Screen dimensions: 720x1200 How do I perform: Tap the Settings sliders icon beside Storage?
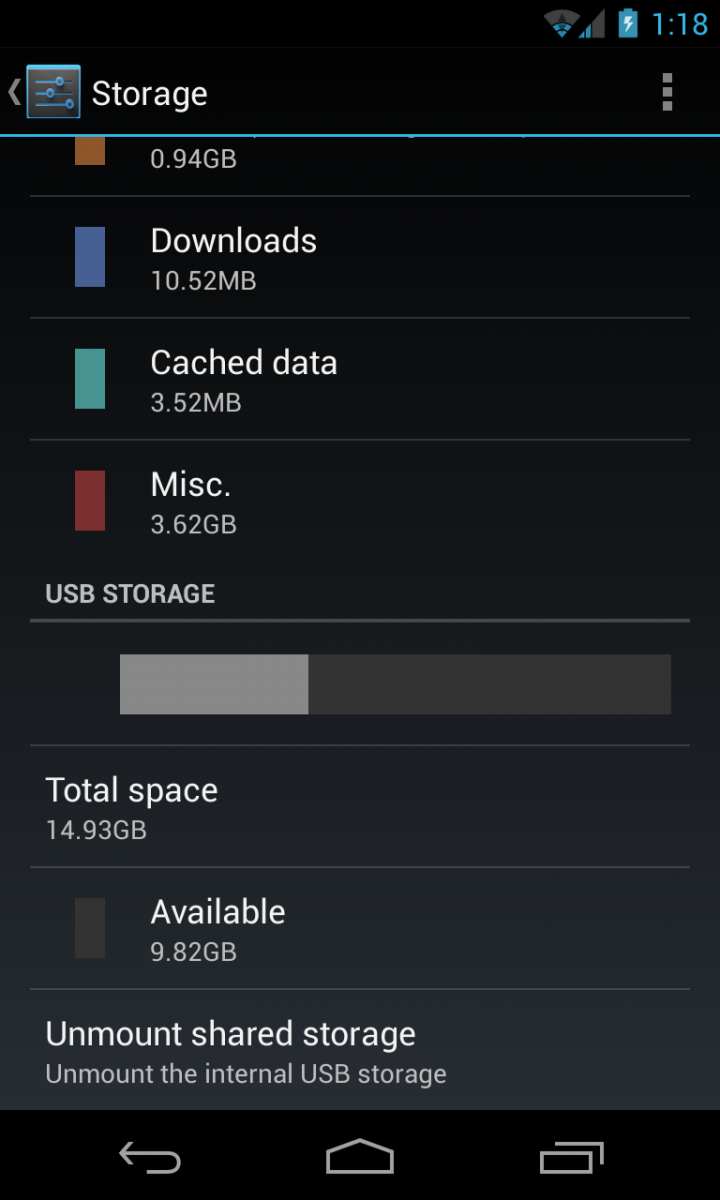pos(56,91)
